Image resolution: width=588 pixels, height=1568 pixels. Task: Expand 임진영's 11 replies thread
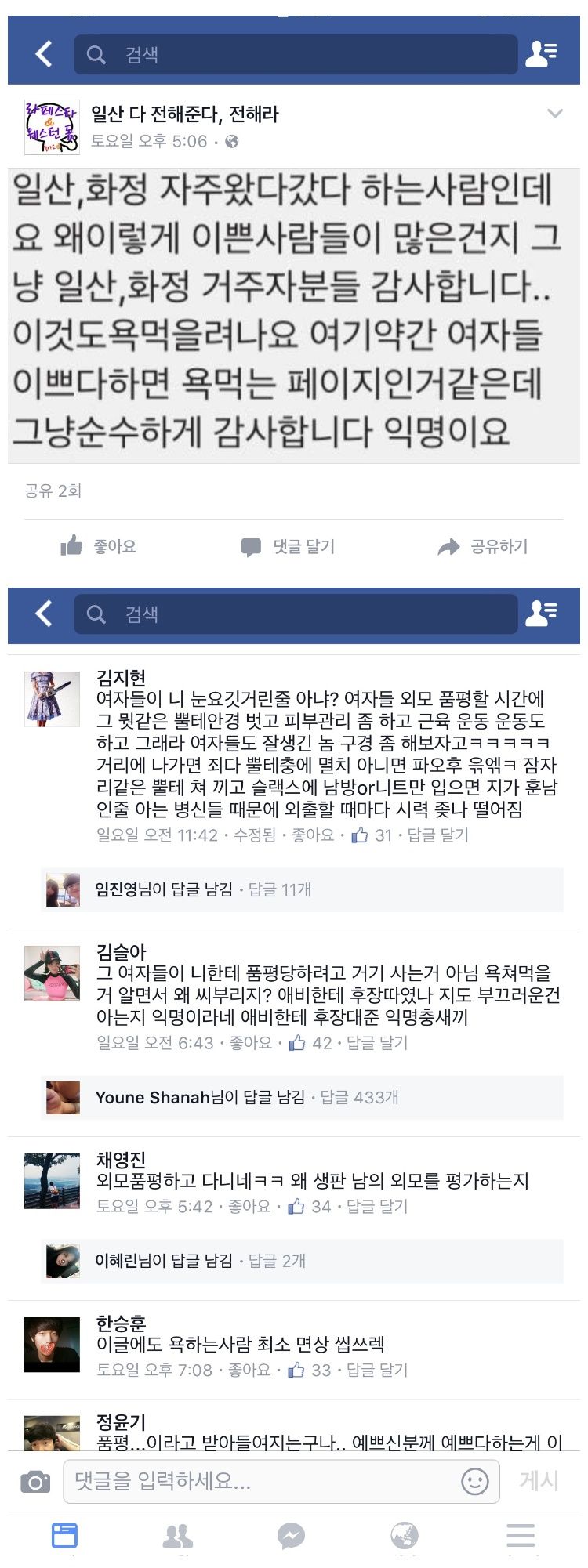tap(280, 889)
